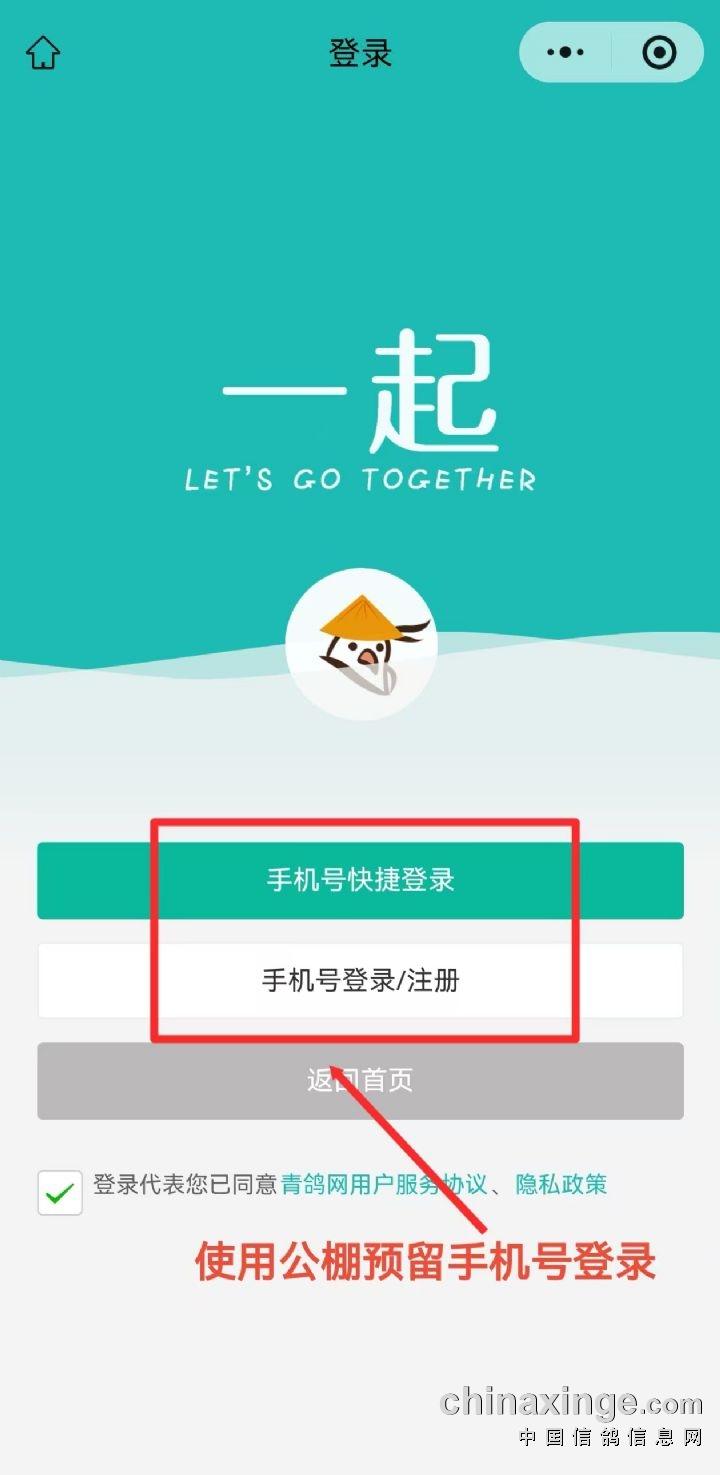Image resolution: width=720 pixels, height=1475 pixels.
Task: Open 隐私政策 link
Action: [x=561, y=1185]
